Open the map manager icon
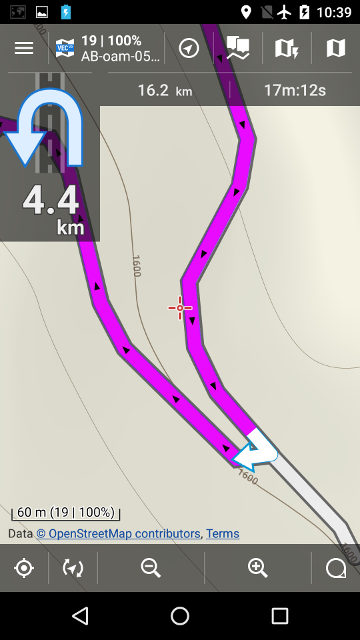 click(336, 48)
